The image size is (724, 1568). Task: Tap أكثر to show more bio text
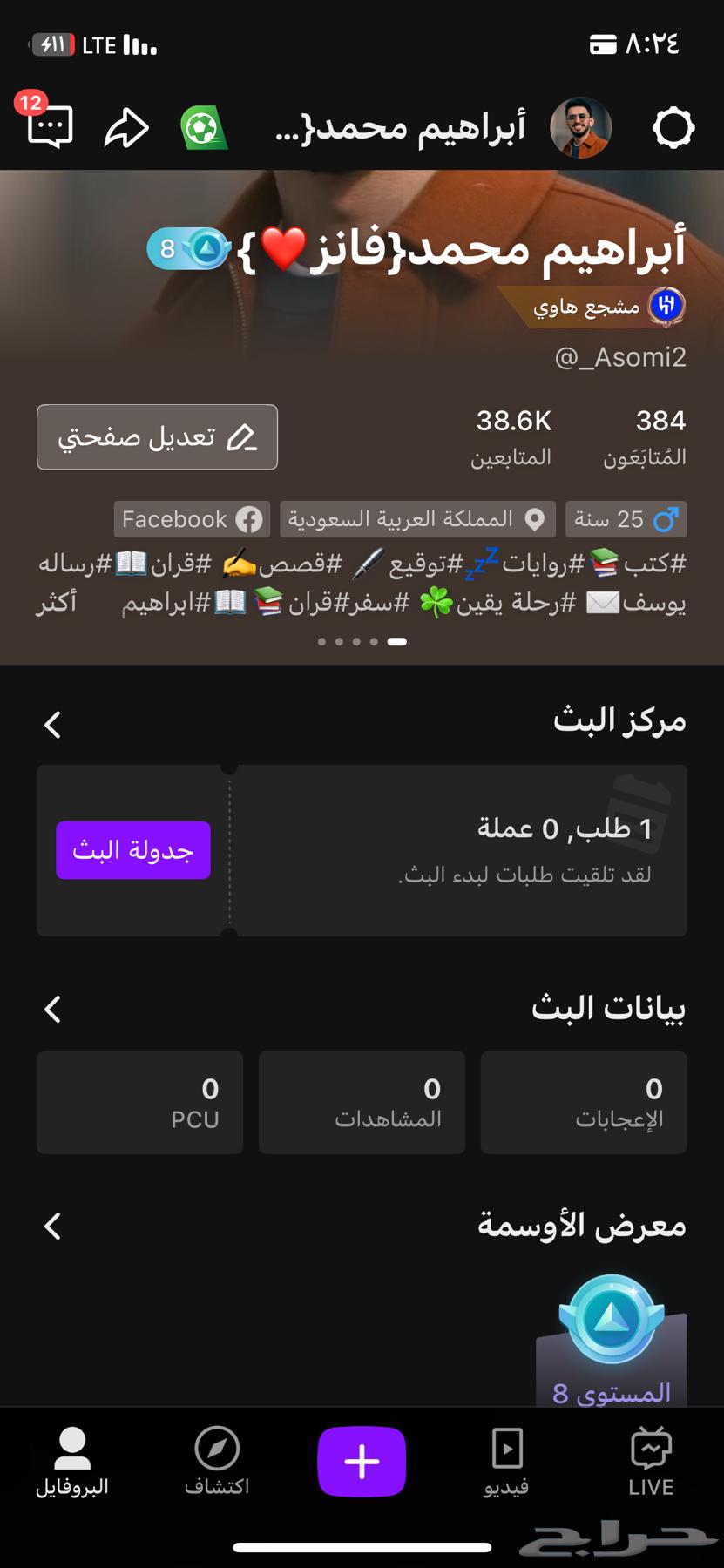click(56, 602)
